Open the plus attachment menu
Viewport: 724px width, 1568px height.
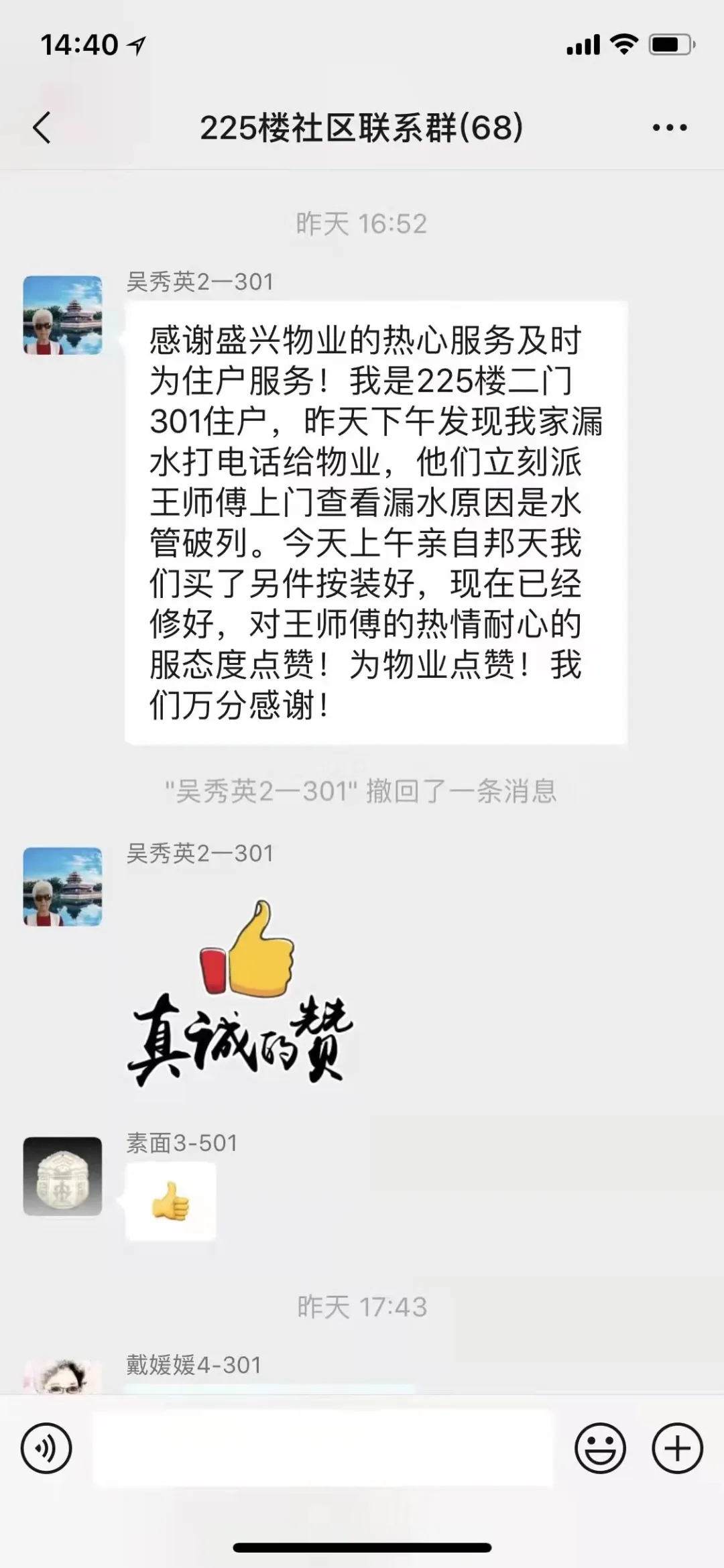tap(677, 1448)
